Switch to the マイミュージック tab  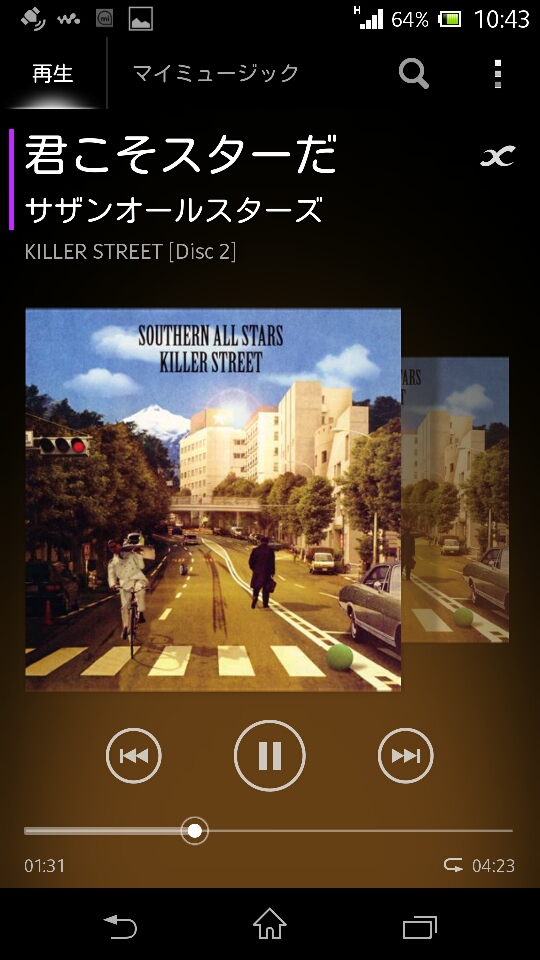[216, 73]
